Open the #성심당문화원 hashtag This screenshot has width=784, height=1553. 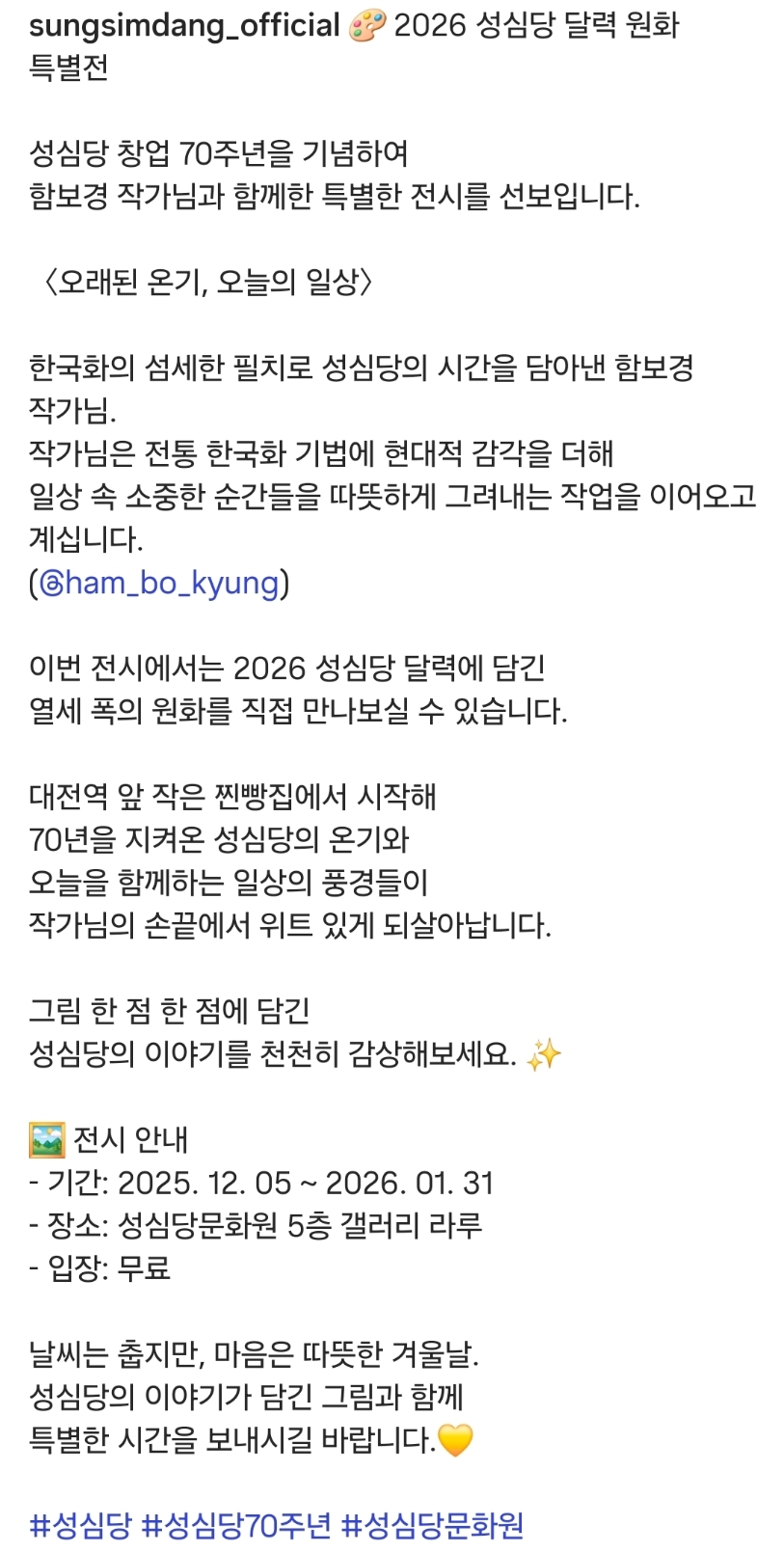coord(433,1525)
